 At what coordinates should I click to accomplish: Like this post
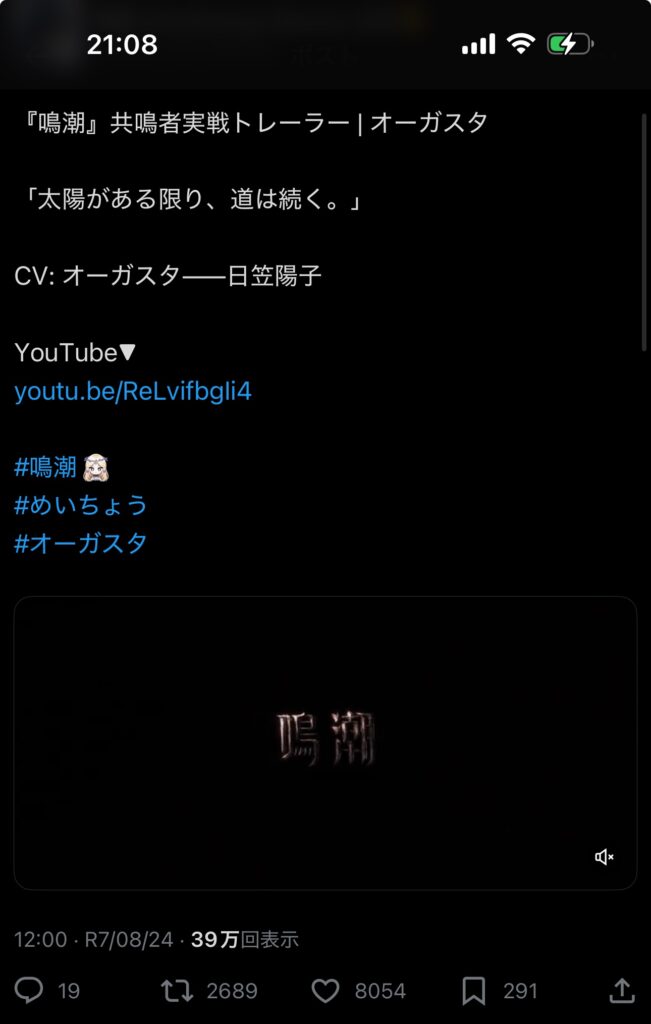[326, 991]
